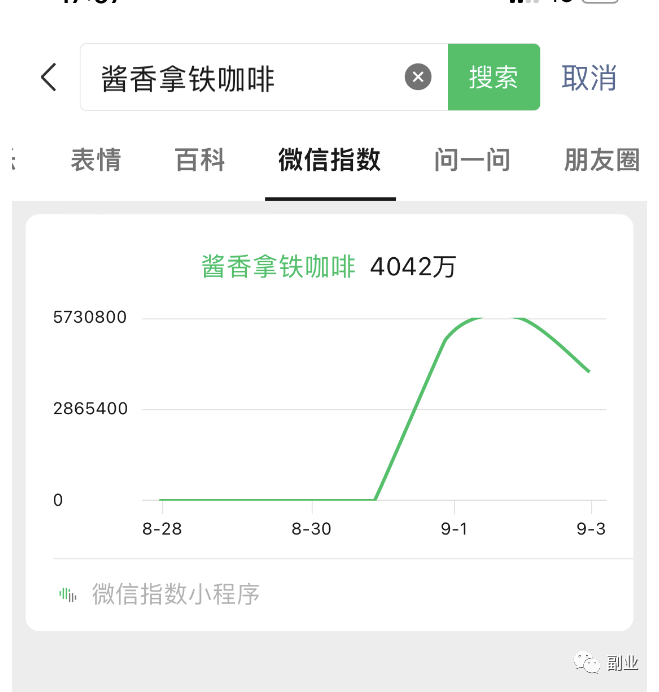Viewport: 659px width, 692px height.
Task: Clear the search text
Action: (418, 77)
